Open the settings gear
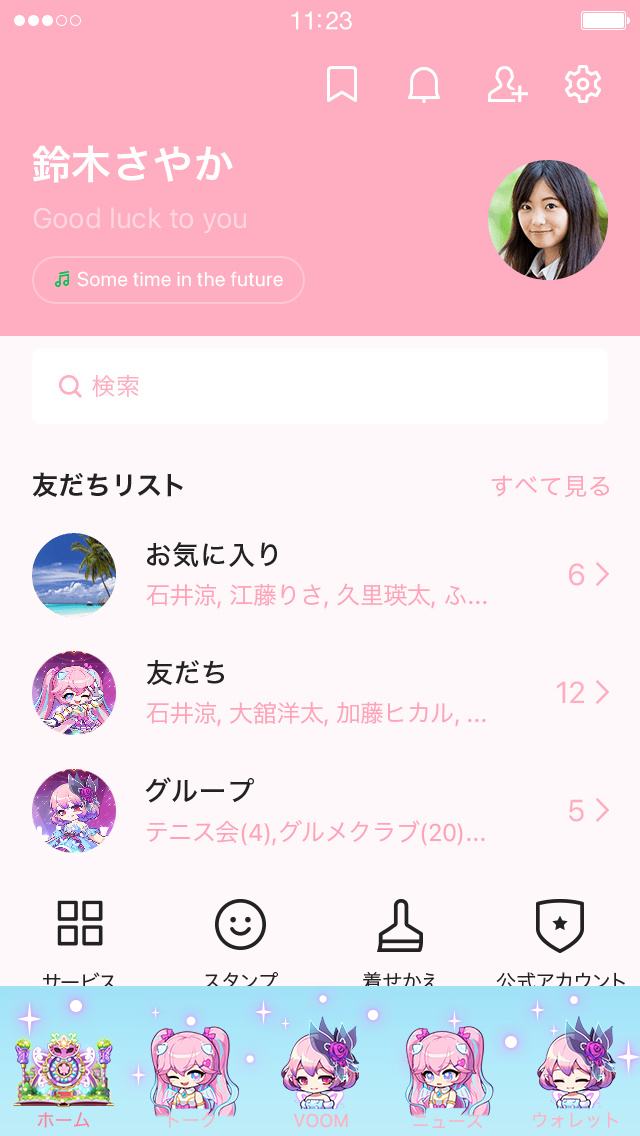The width and height of the screenshot is (640, 1136). click(x=583, y=85)
